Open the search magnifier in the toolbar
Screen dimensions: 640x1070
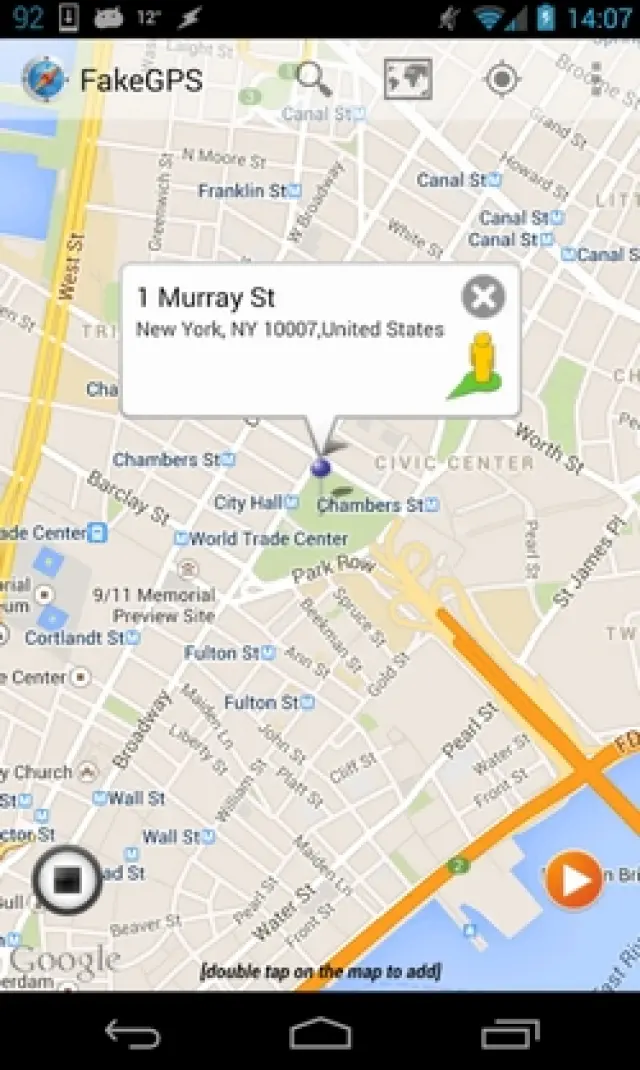pos(314,79)
